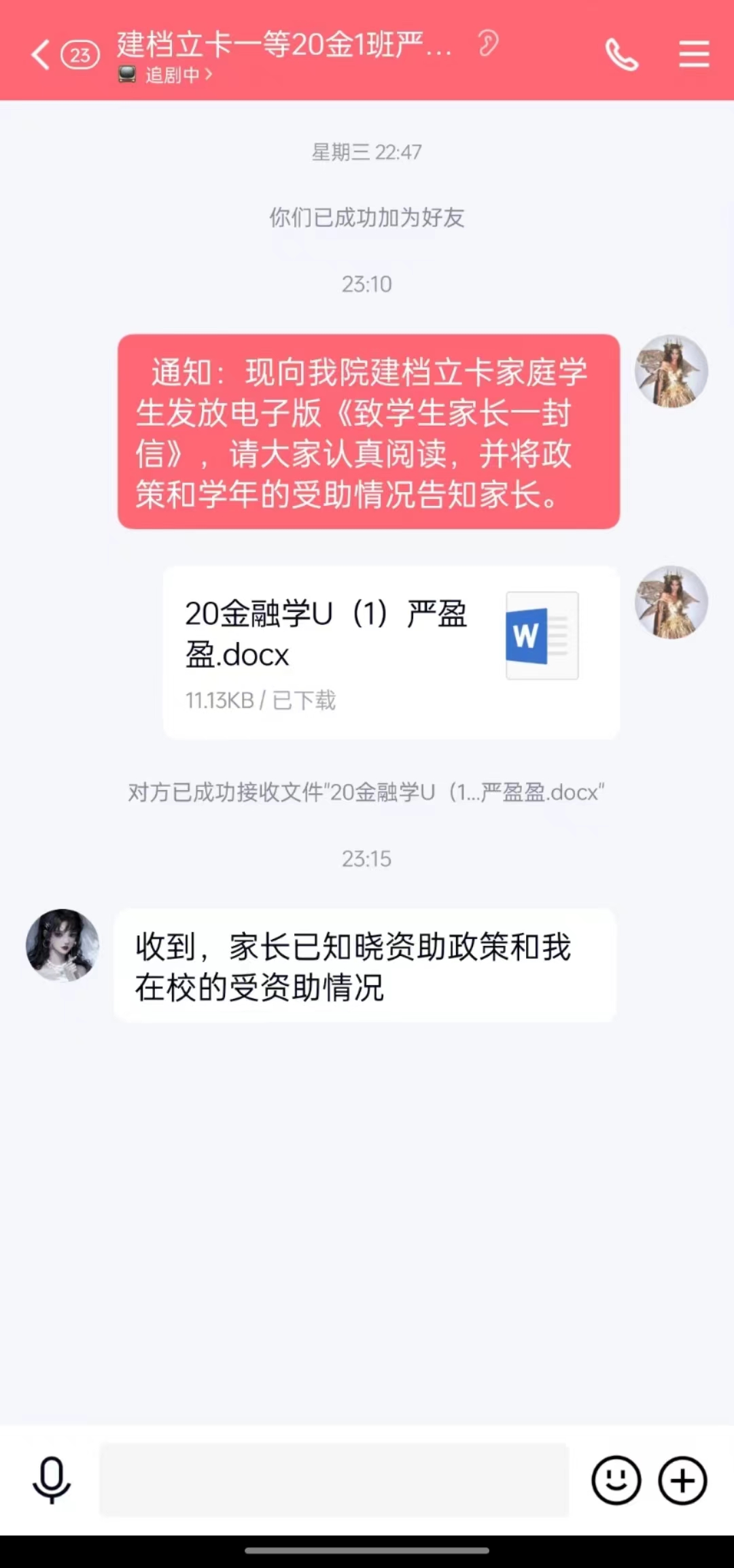734x1568 pixels.
Task: Open the chat settings menu
Action: tap(694, 54)
